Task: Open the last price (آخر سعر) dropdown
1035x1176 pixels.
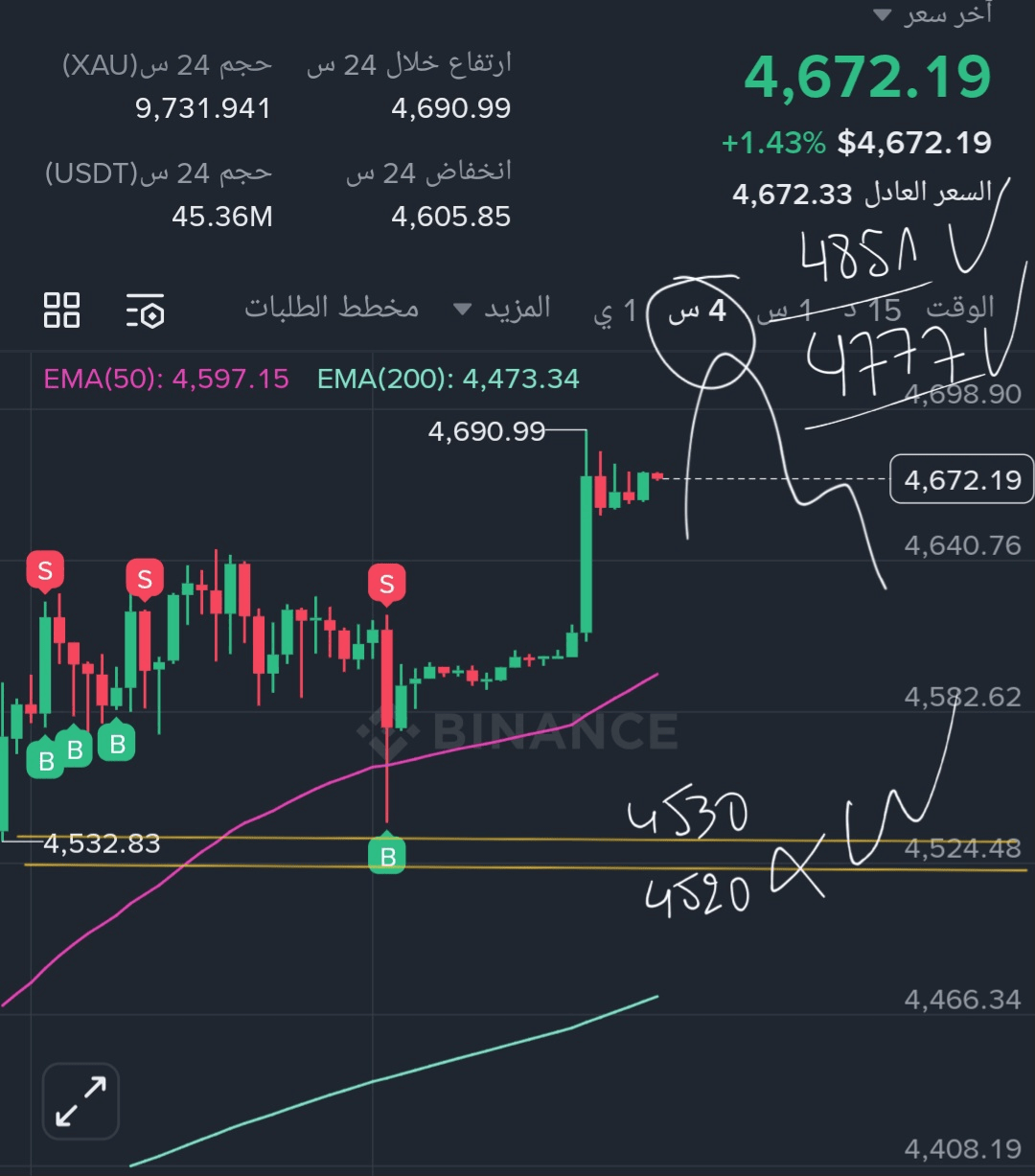Action: 934,13
